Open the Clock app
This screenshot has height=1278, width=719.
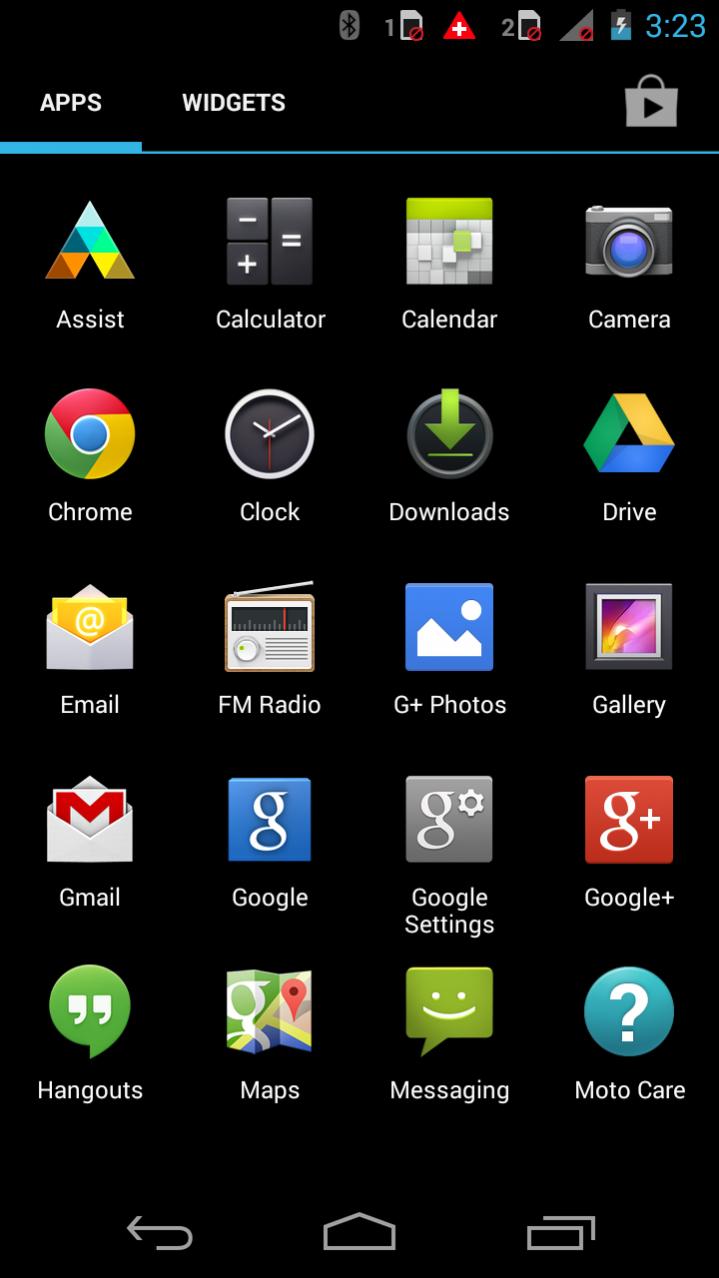tap(270, 434)
